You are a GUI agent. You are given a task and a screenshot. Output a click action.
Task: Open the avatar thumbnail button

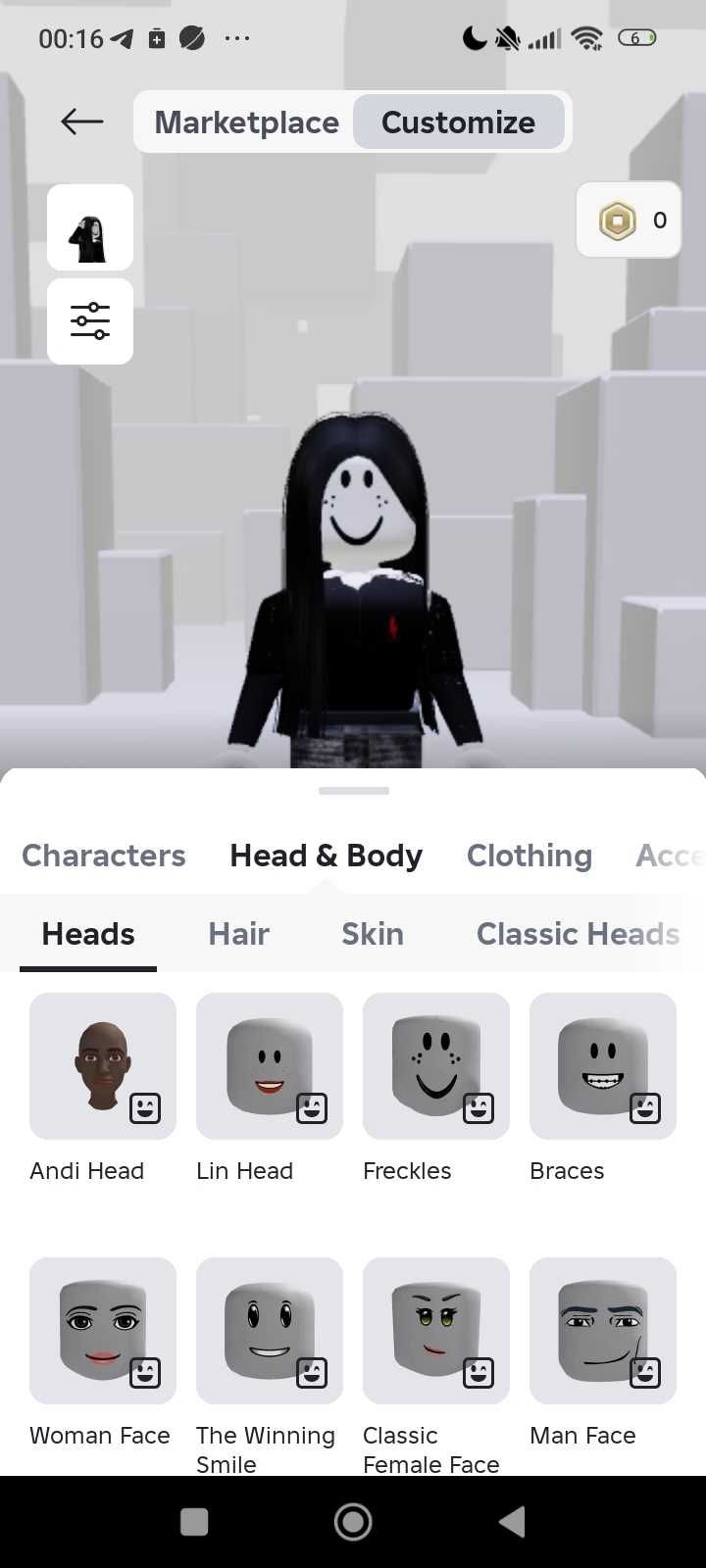click(x=90, y=227)
